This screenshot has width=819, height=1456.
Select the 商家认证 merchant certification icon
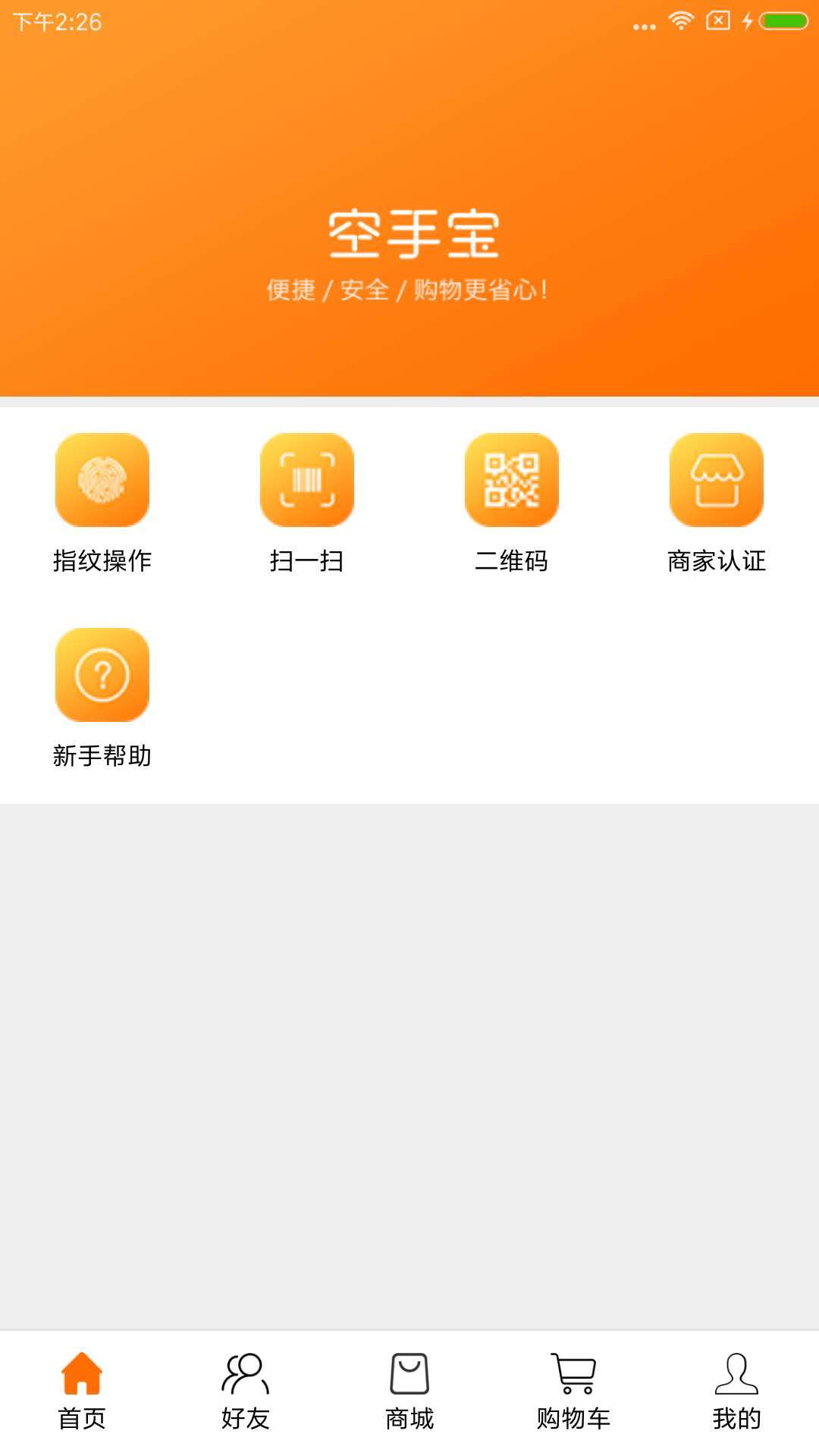pyautogui.click(x=717, y=481)
